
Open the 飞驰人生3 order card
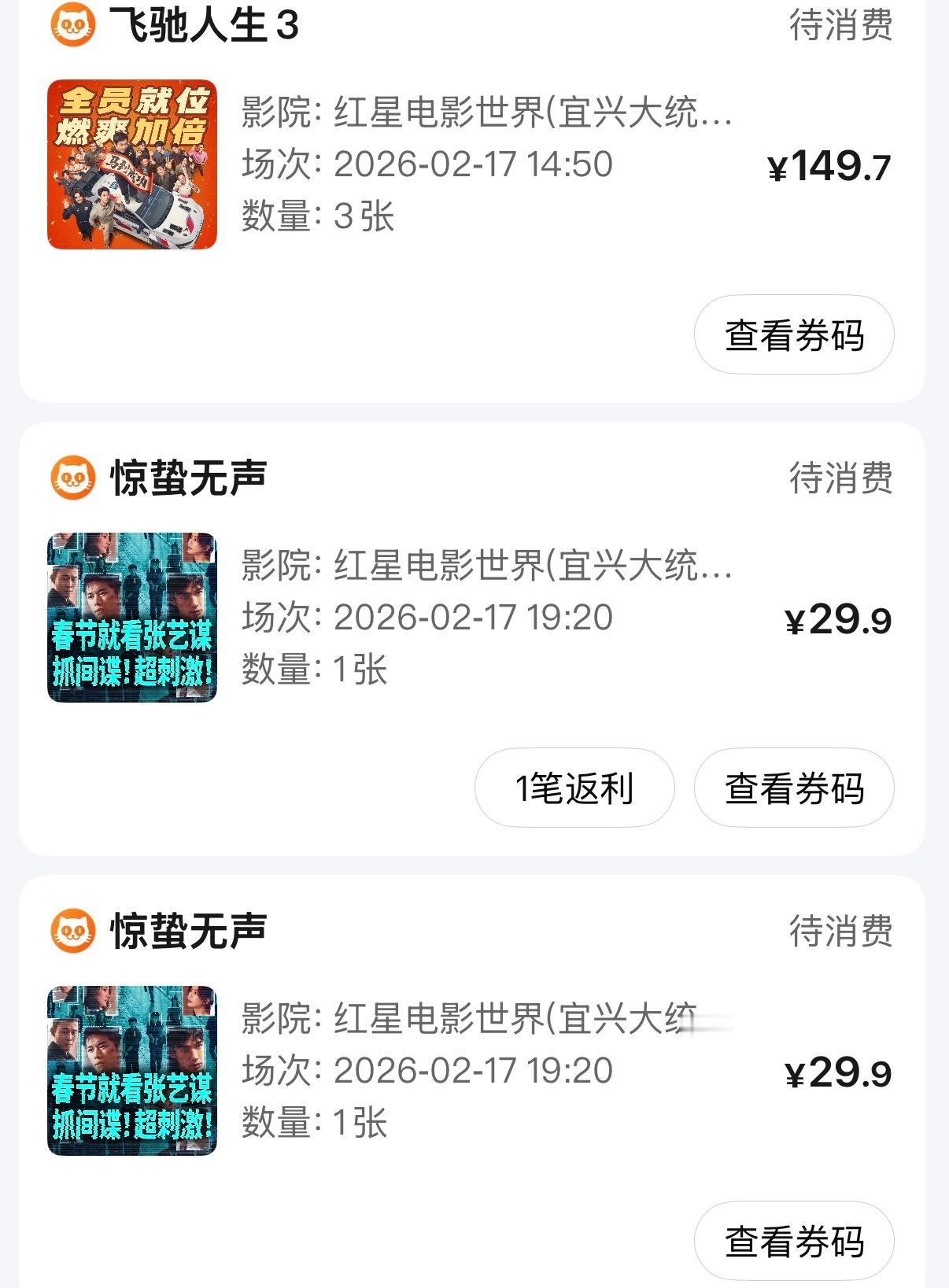pyautogui.click(x=472, y=165)
